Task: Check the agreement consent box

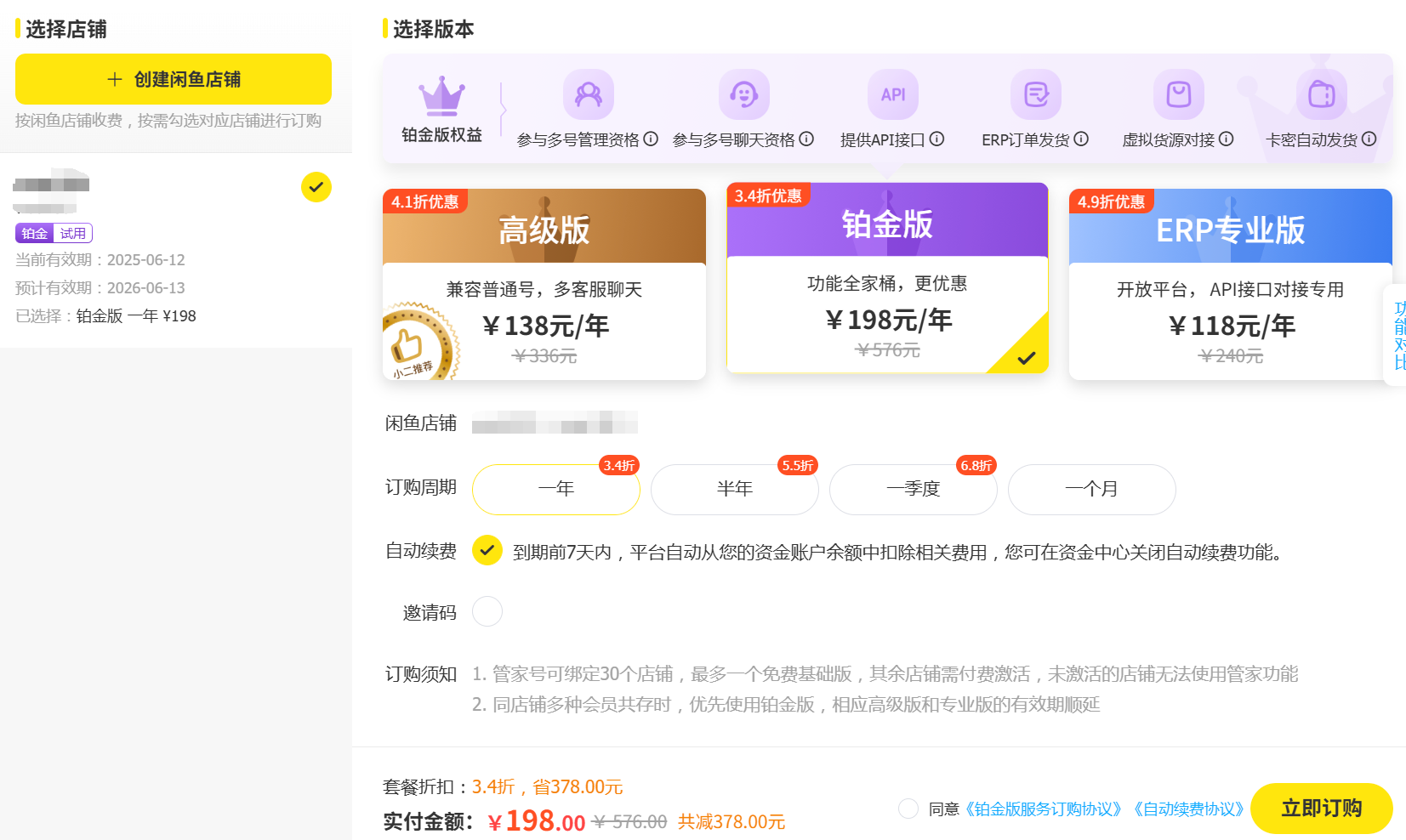Action: tap(908, 809)
